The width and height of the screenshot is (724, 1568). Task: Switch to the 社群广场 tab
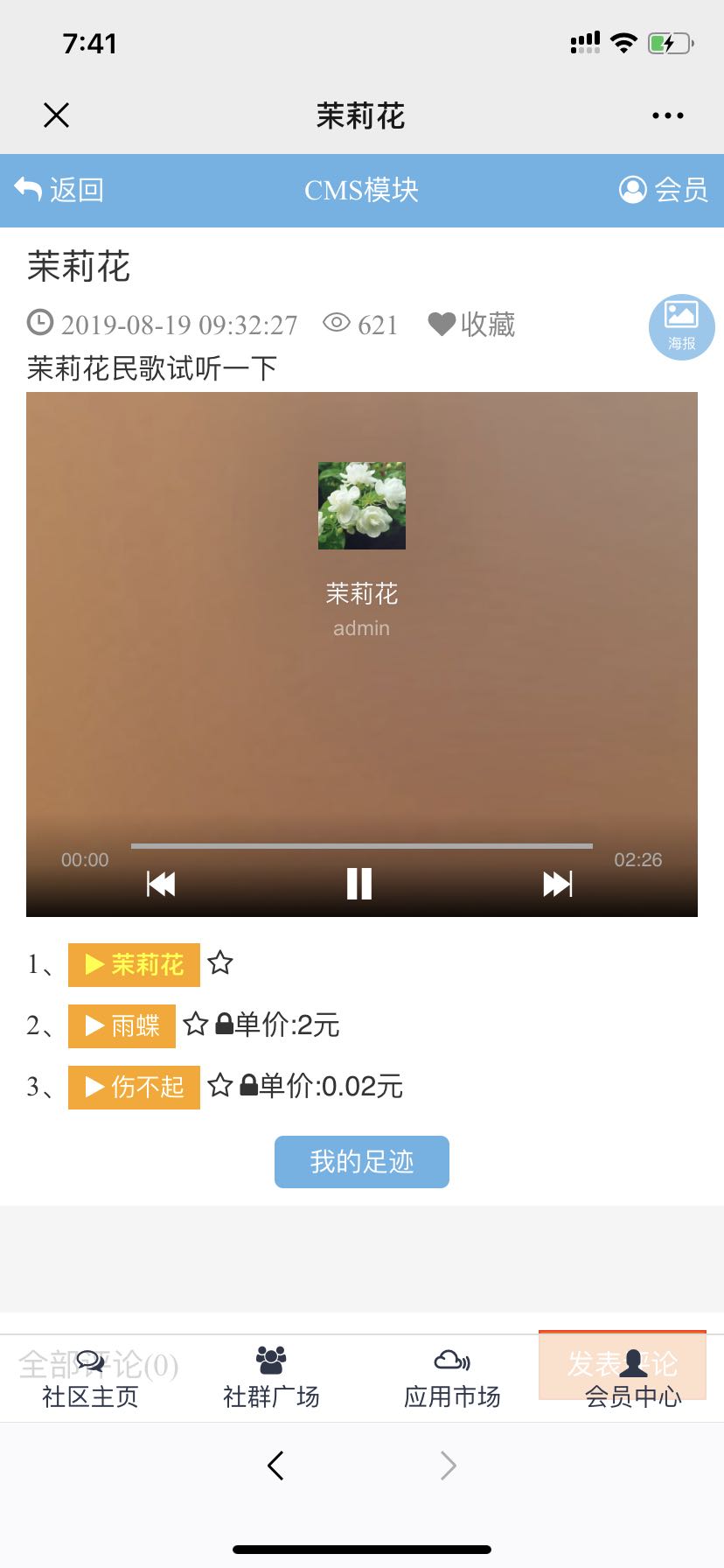271,1379
